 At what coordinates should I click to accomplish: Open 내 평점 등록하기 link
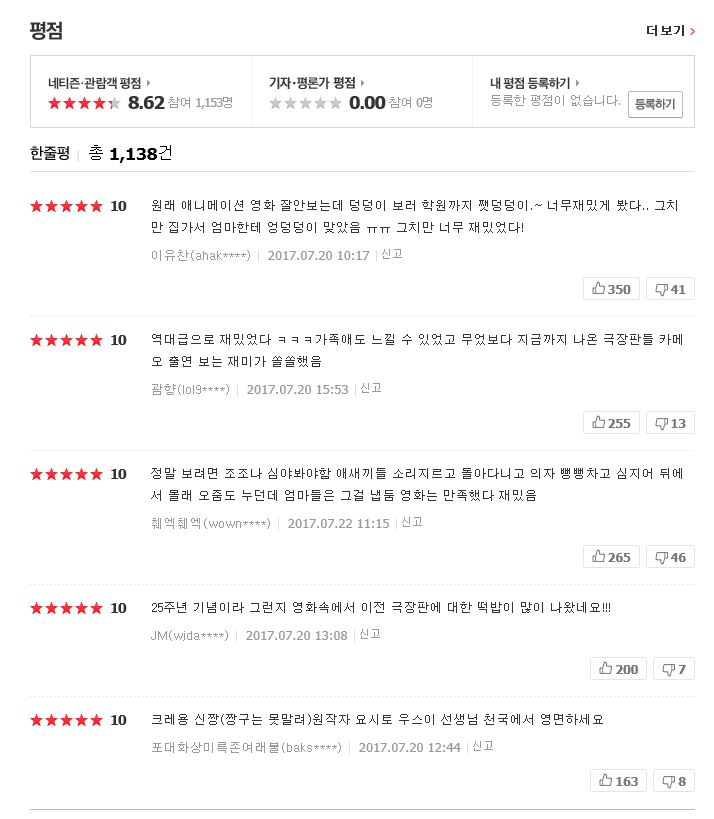(535, 83)
